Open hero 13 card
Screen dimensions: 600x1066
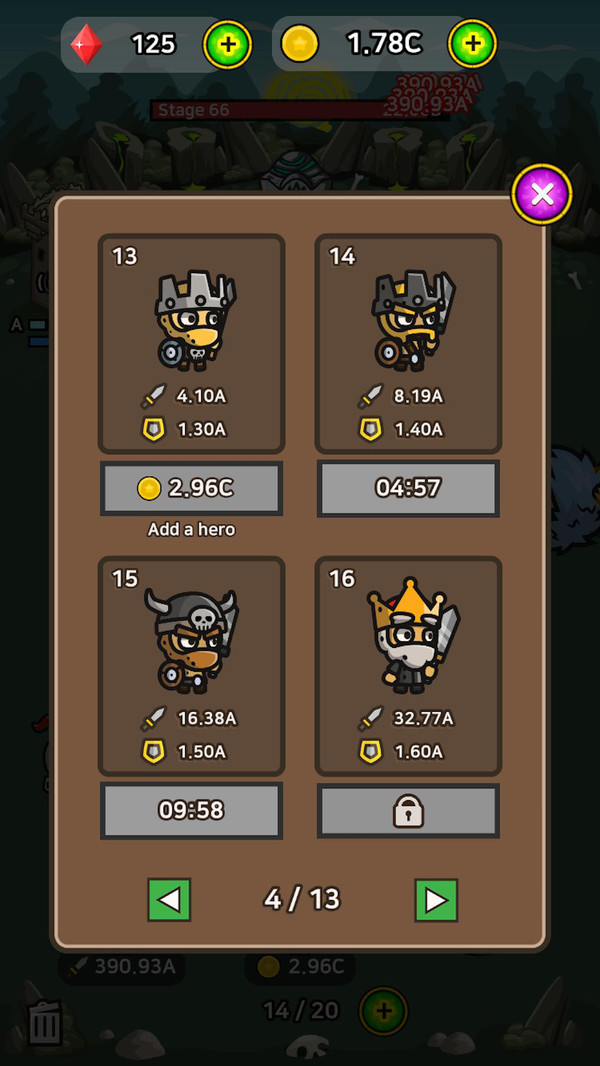click(x=191, y=344)
